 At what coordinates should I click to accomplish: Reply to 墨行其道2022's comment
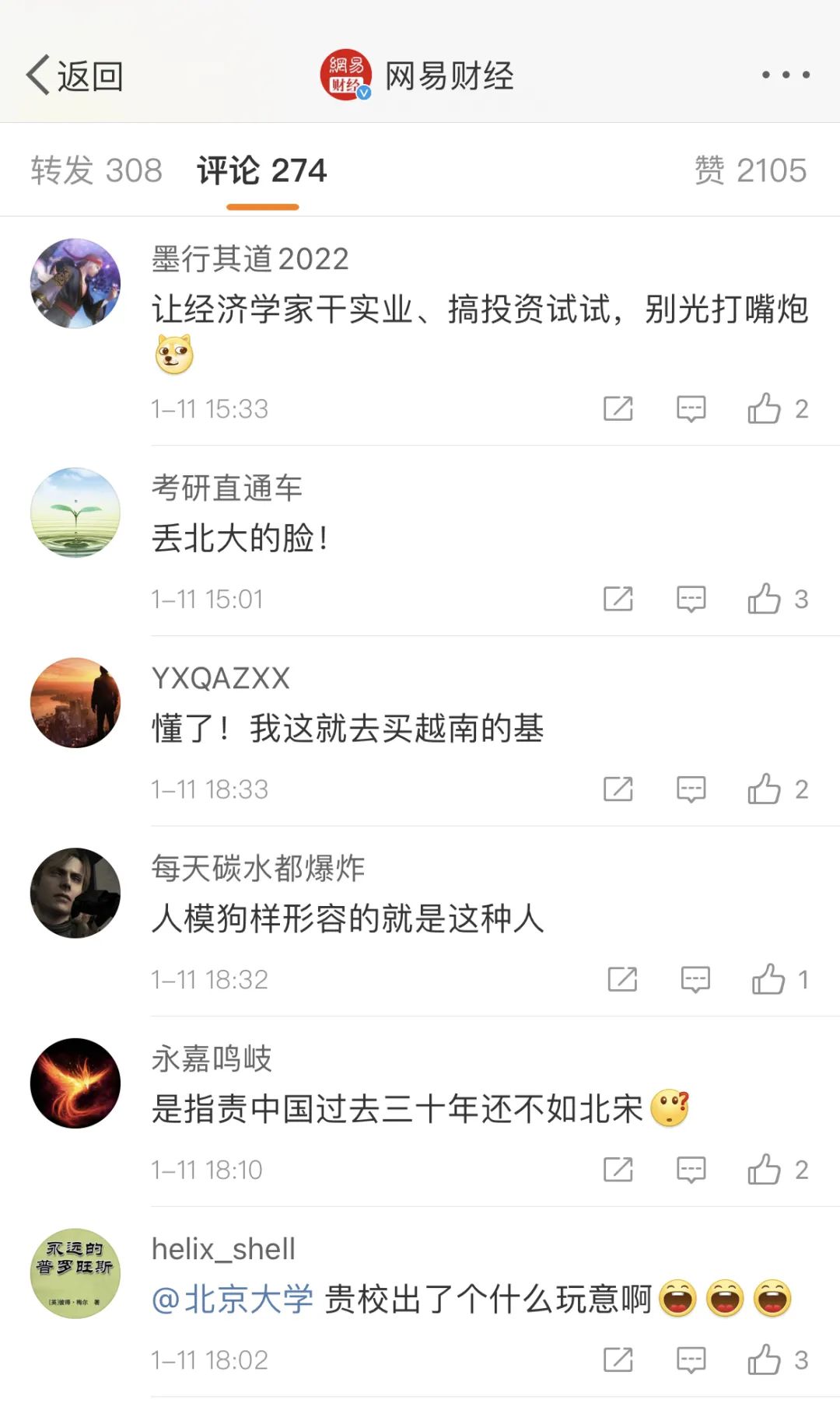(691, 408)
